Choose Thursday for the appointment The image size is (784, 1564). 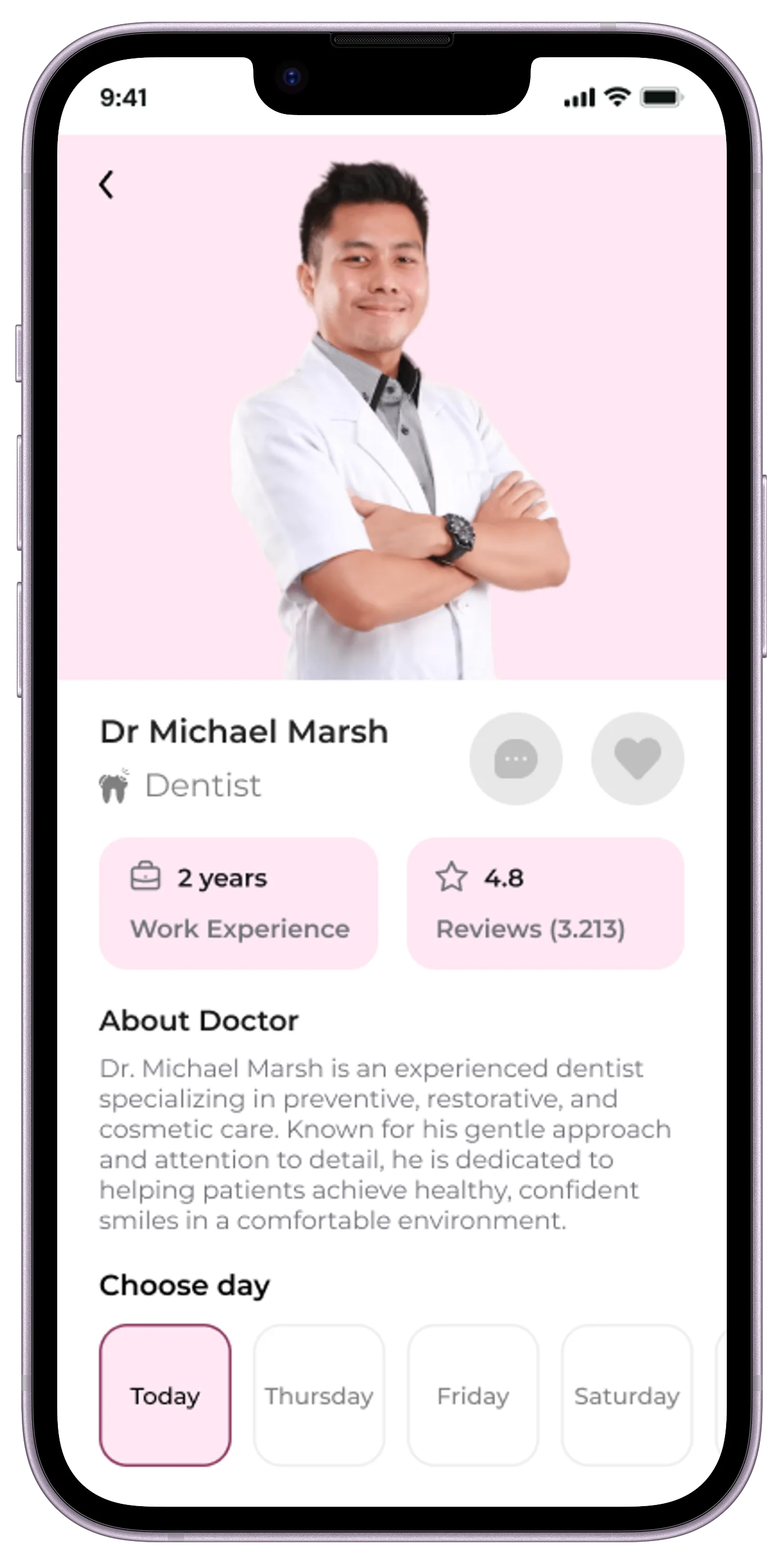click(x=319, y=1395)
